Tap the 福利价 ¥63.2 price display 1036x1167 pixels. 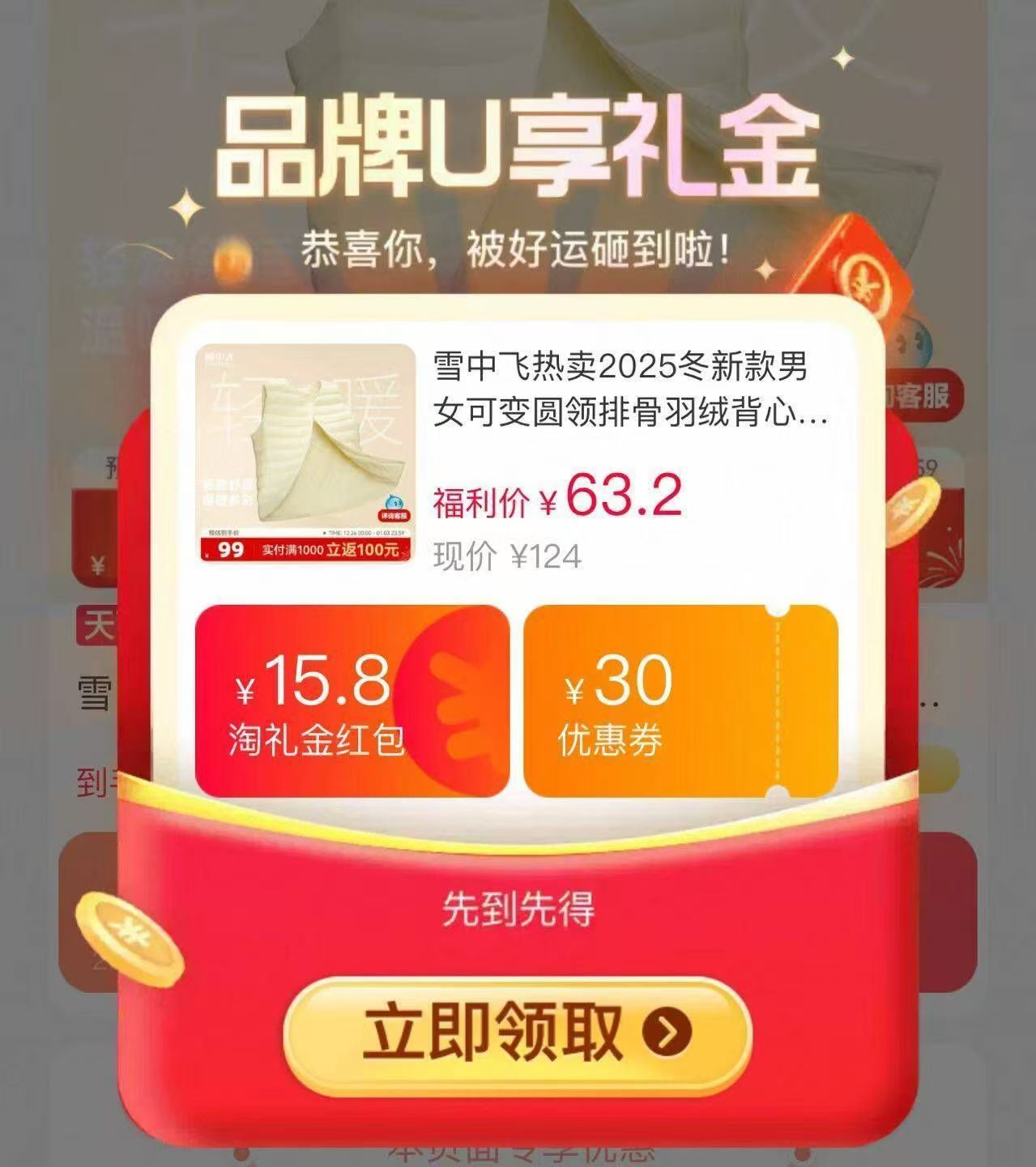coord(559,498)
